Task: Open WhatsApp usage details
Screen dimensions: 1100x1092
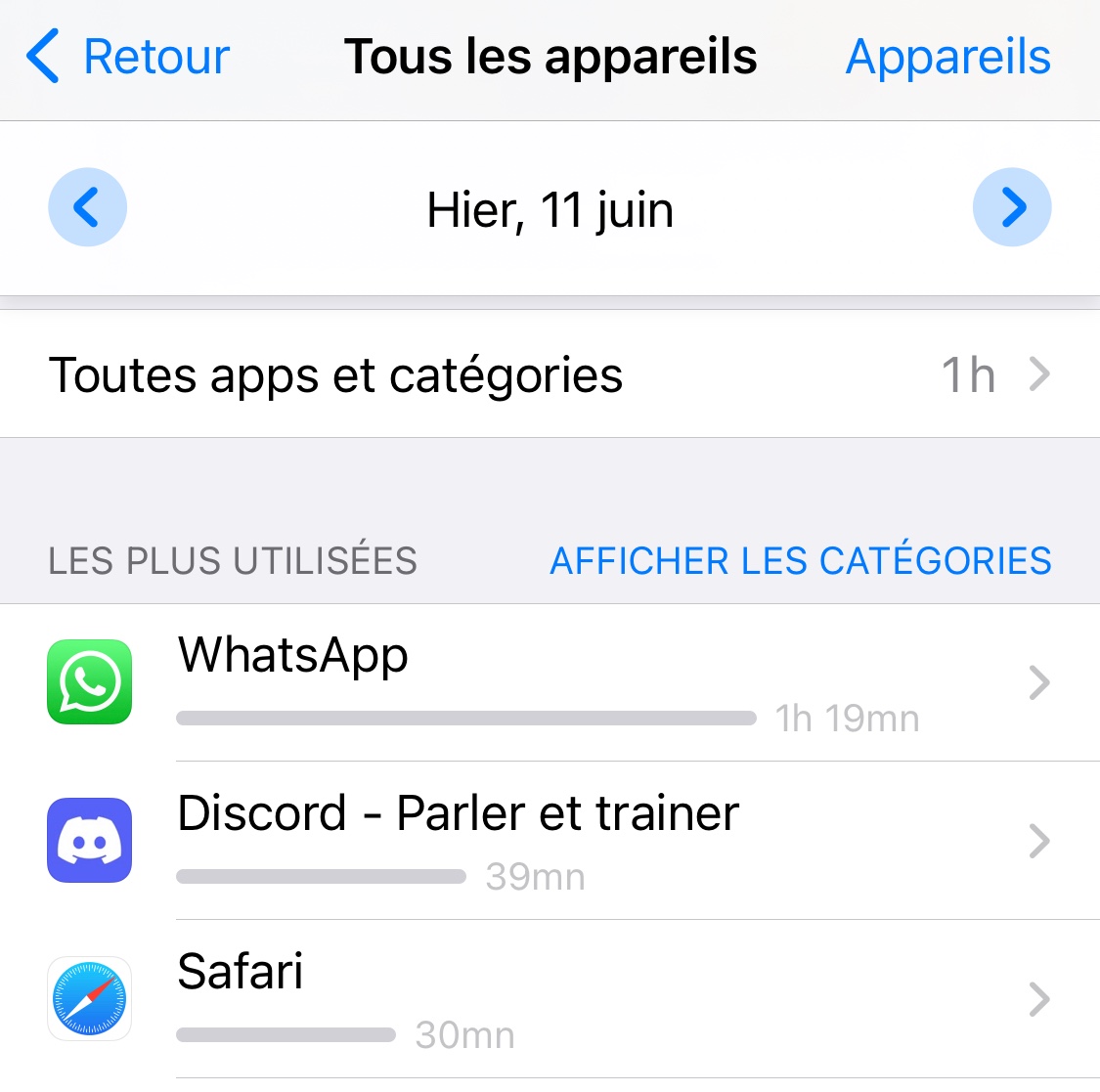Action: (x=550, y=682)
